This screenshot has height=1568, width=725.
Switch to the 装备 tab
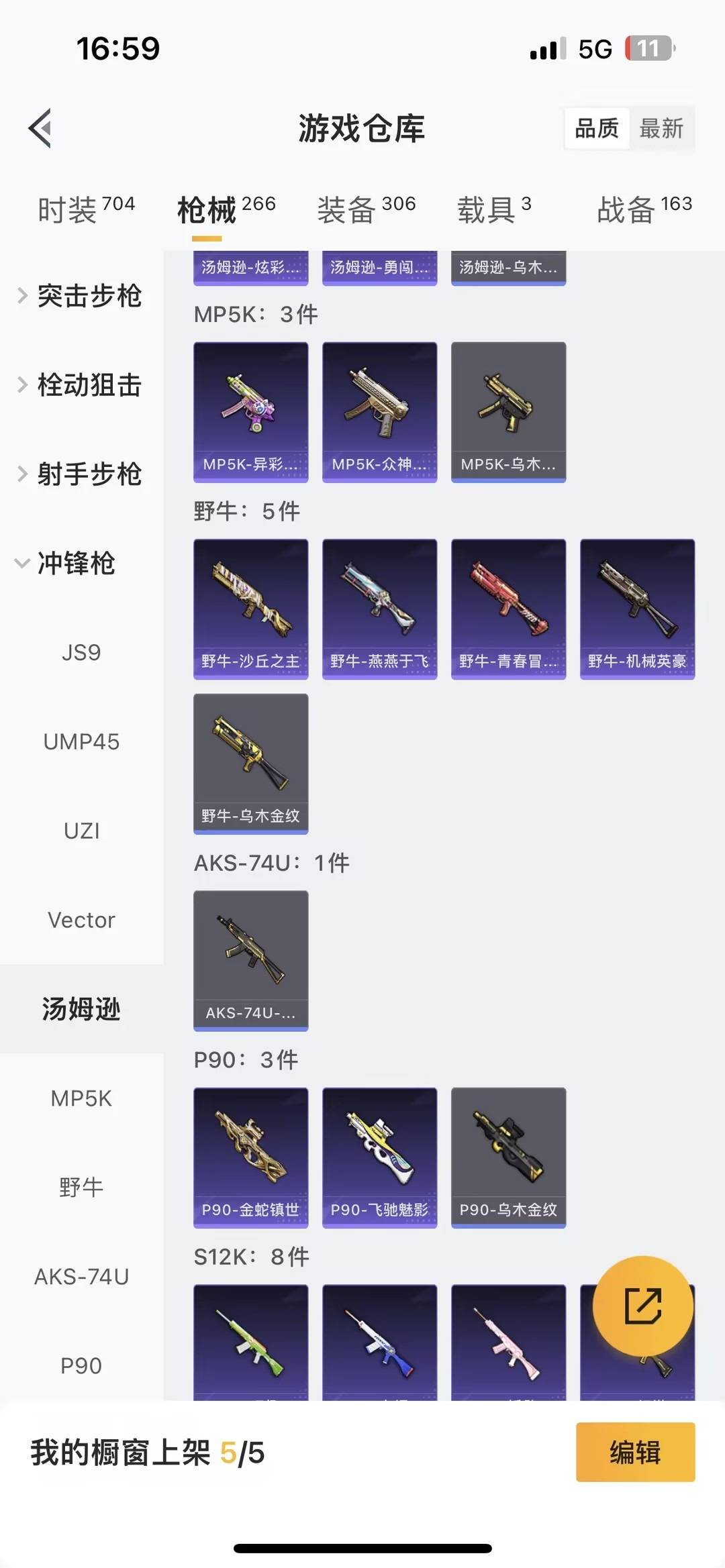pos(366,210)
